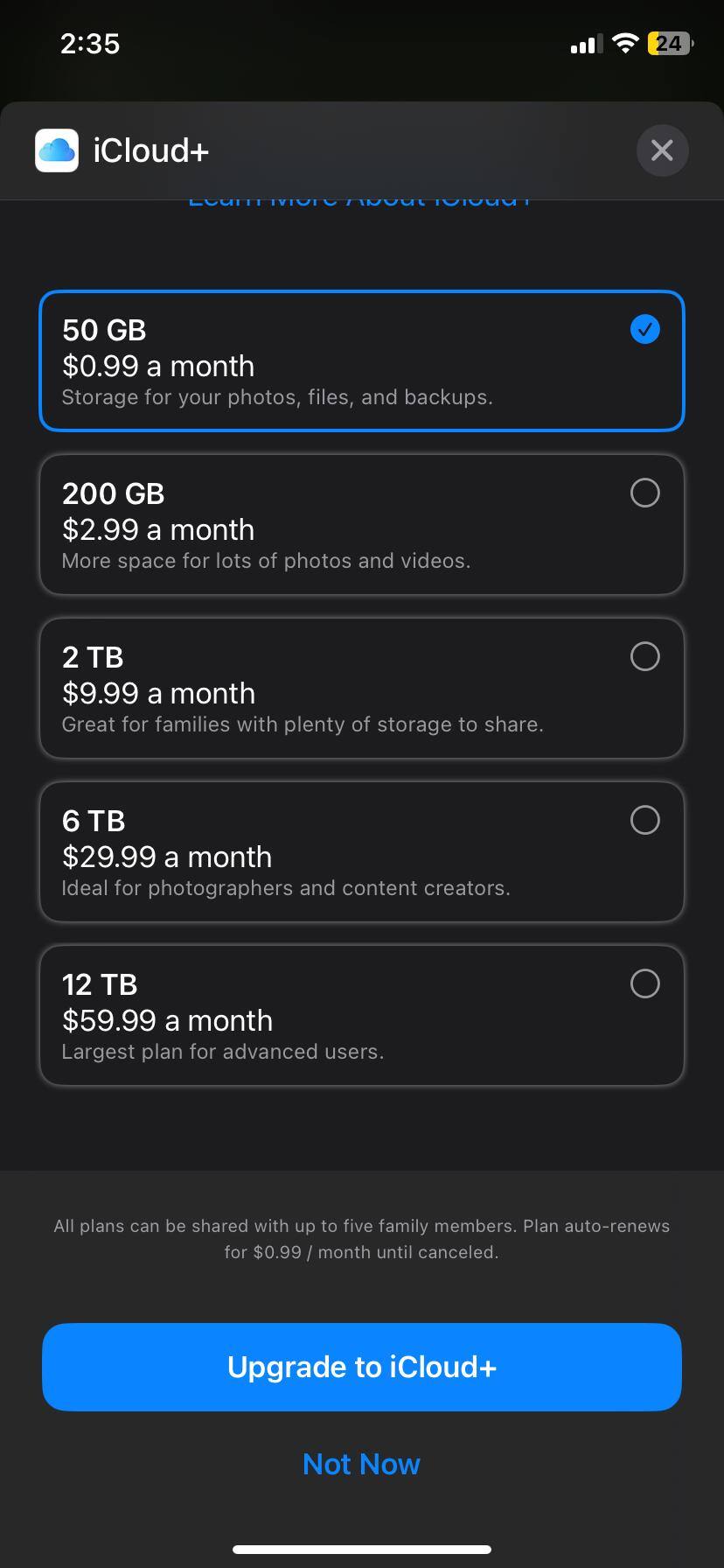Select the 200 GB plan radio button

click(x=644, y=493)
